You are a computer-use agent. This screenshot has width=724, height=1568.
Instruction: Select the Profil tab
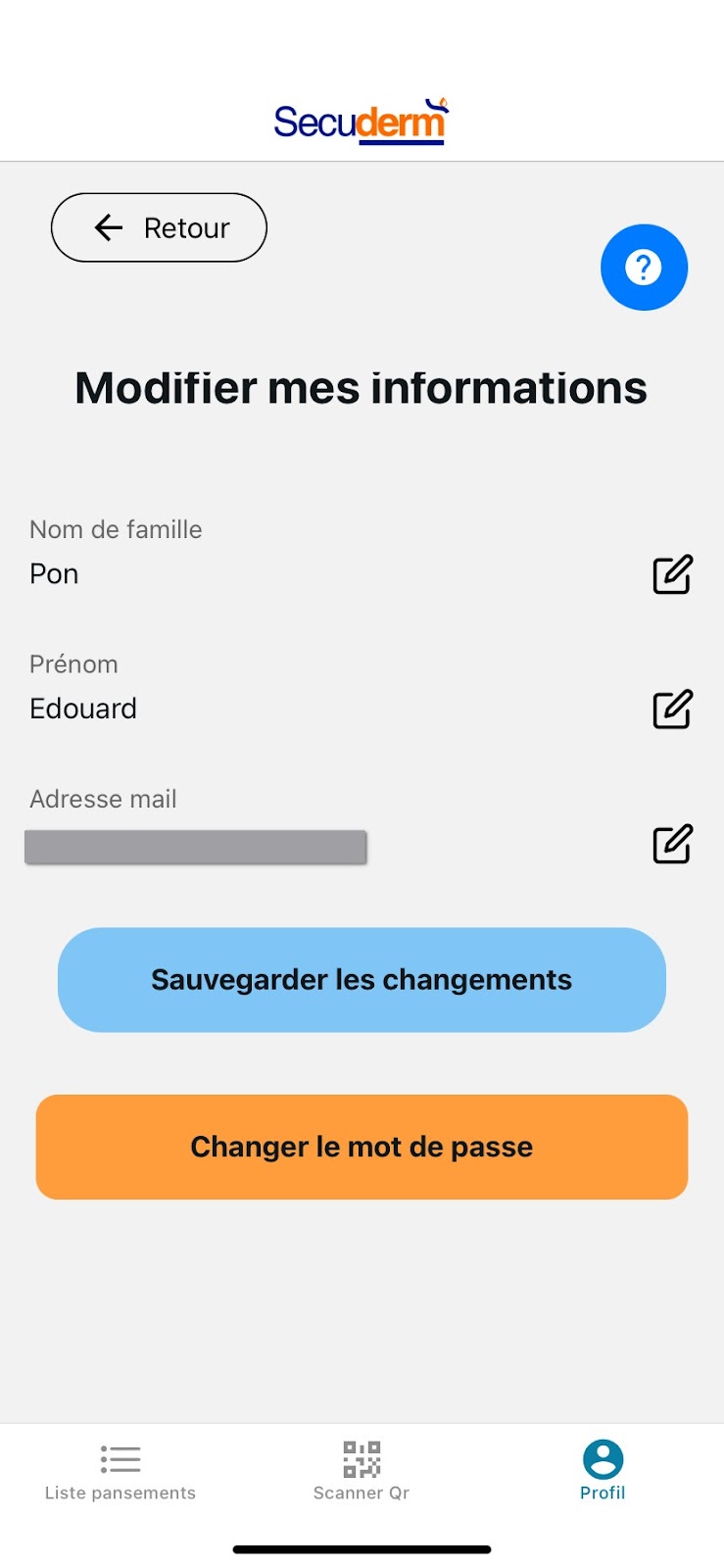point(603,1471)
